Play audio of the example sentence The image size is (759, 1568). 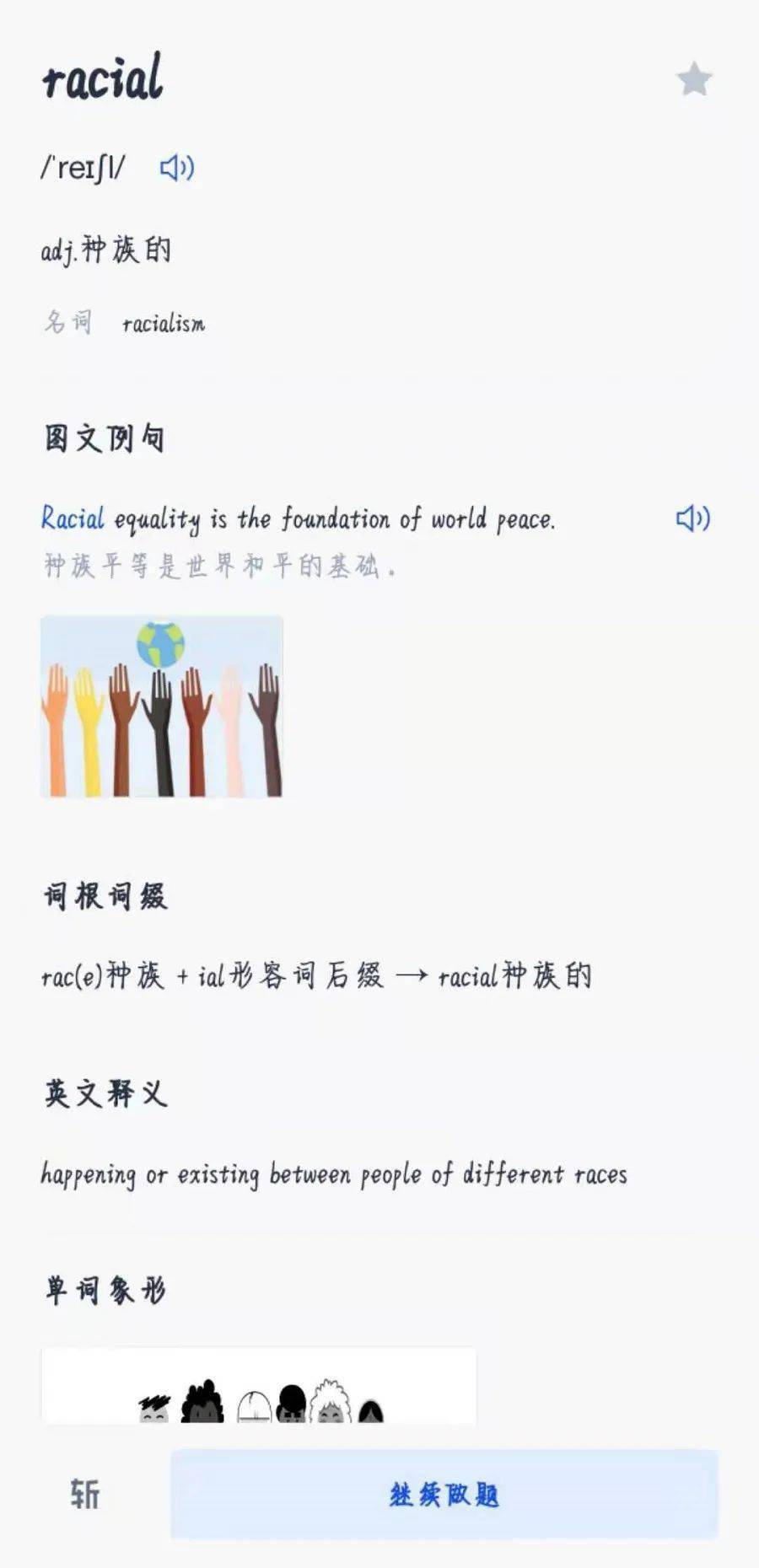pos(692,518)
